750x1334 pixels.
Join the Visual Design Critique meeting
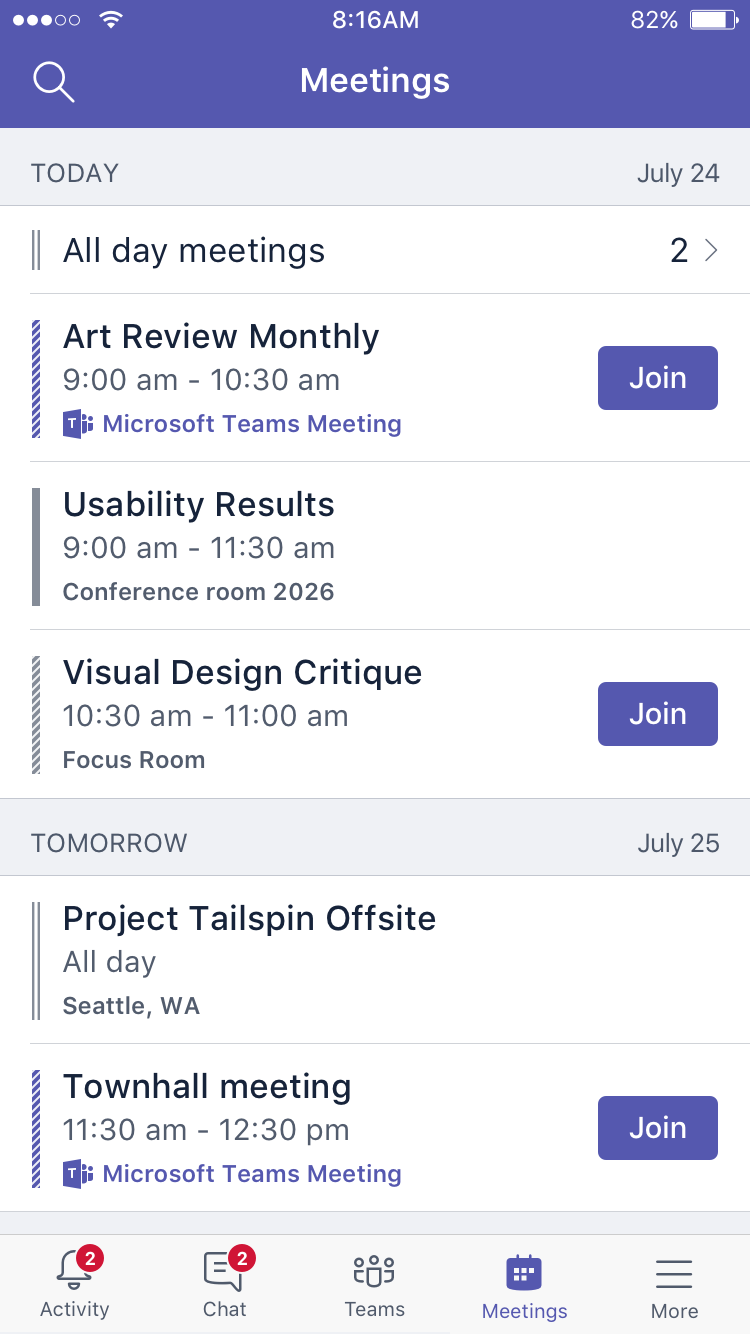657,713
